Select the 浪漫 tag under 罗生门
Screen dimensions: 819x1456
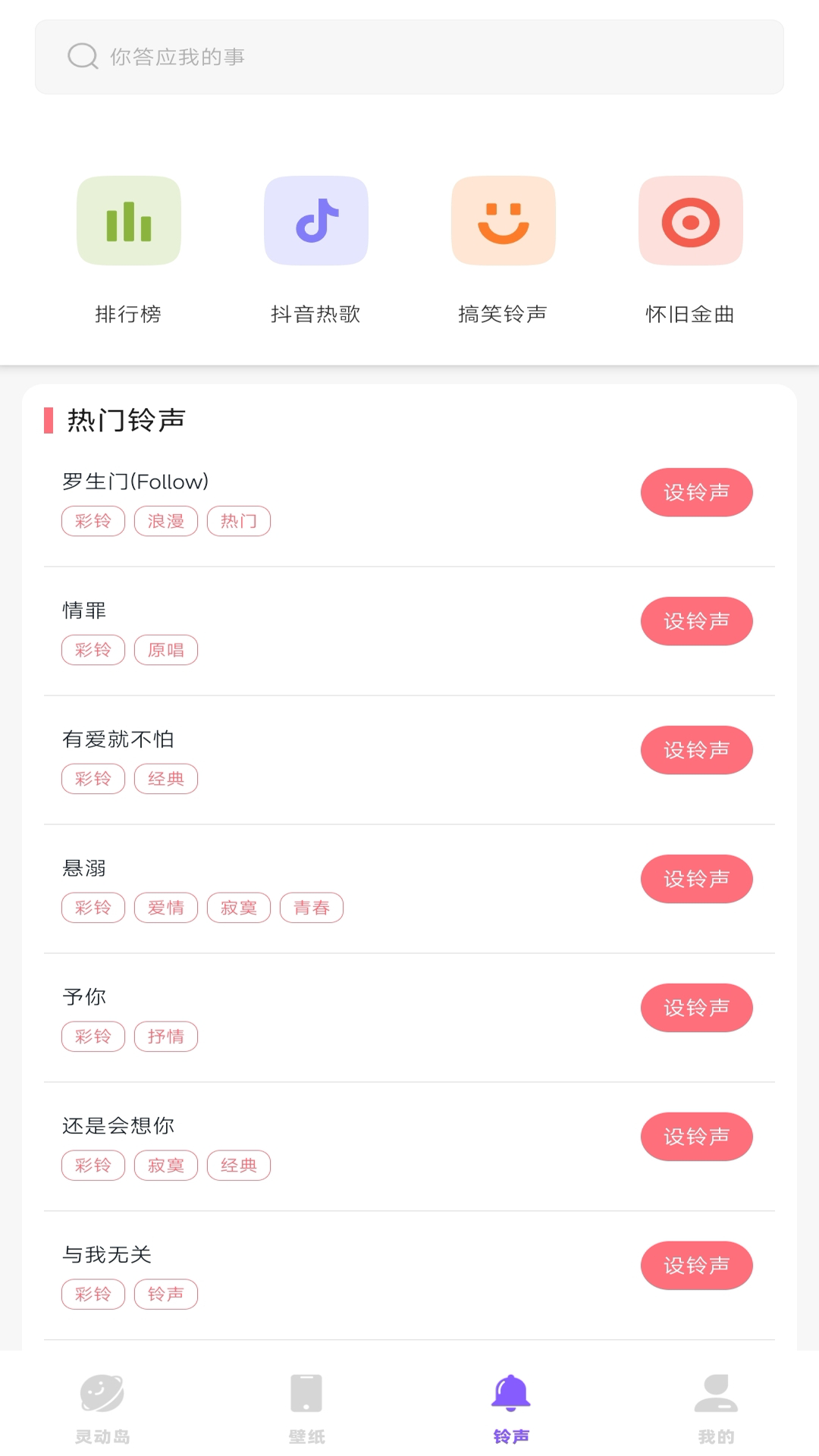pos(166,521)
